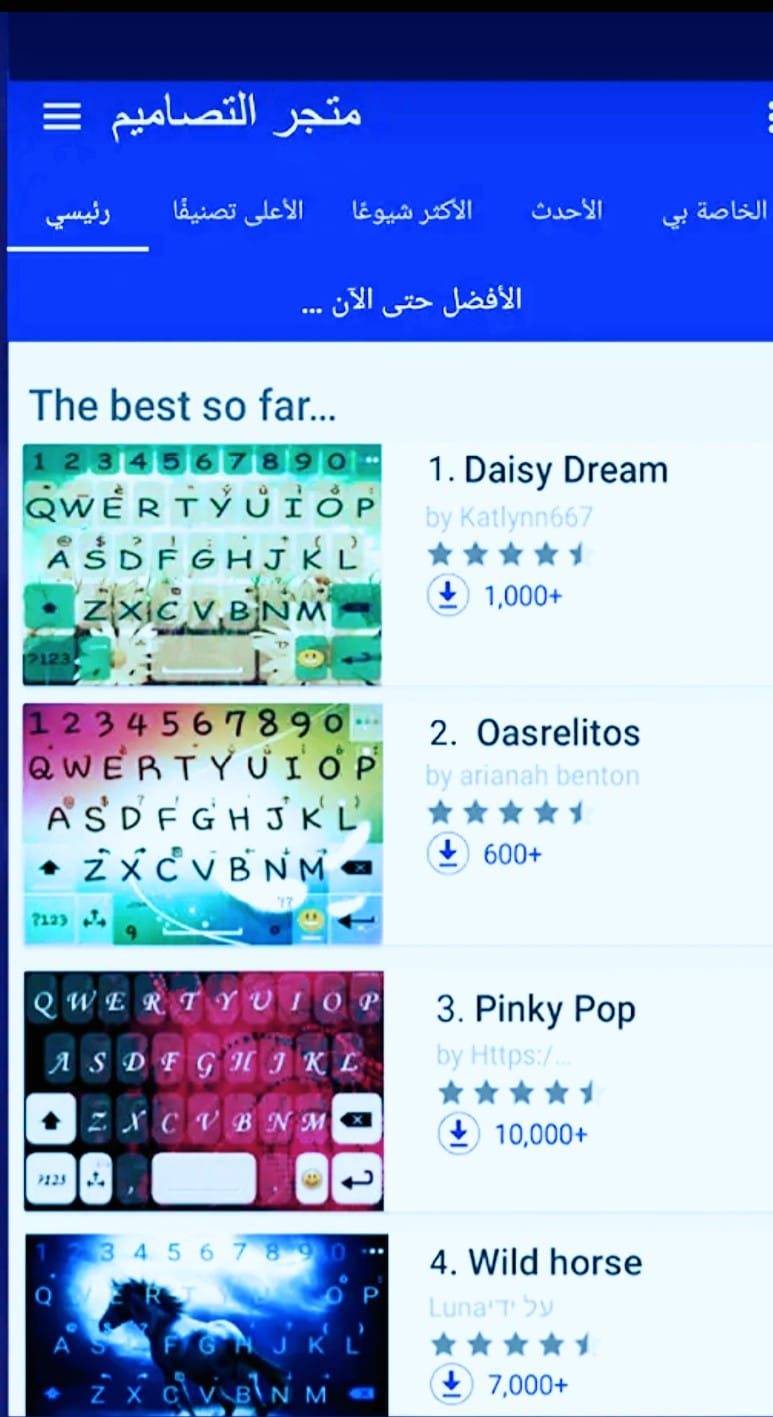This screenshot has width=773, height=1417.
Task: Download the Pinky Pop theme
Action: click(459, 1134)
